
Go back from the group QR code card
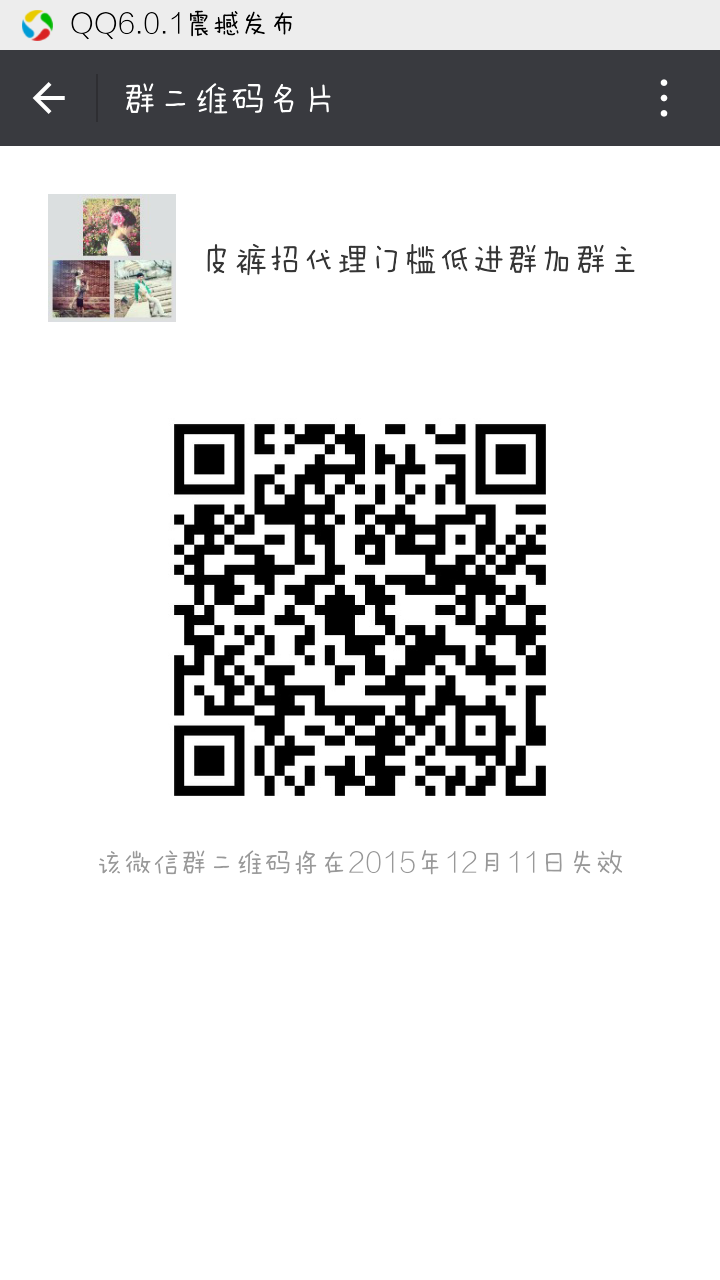coord(48,98)
